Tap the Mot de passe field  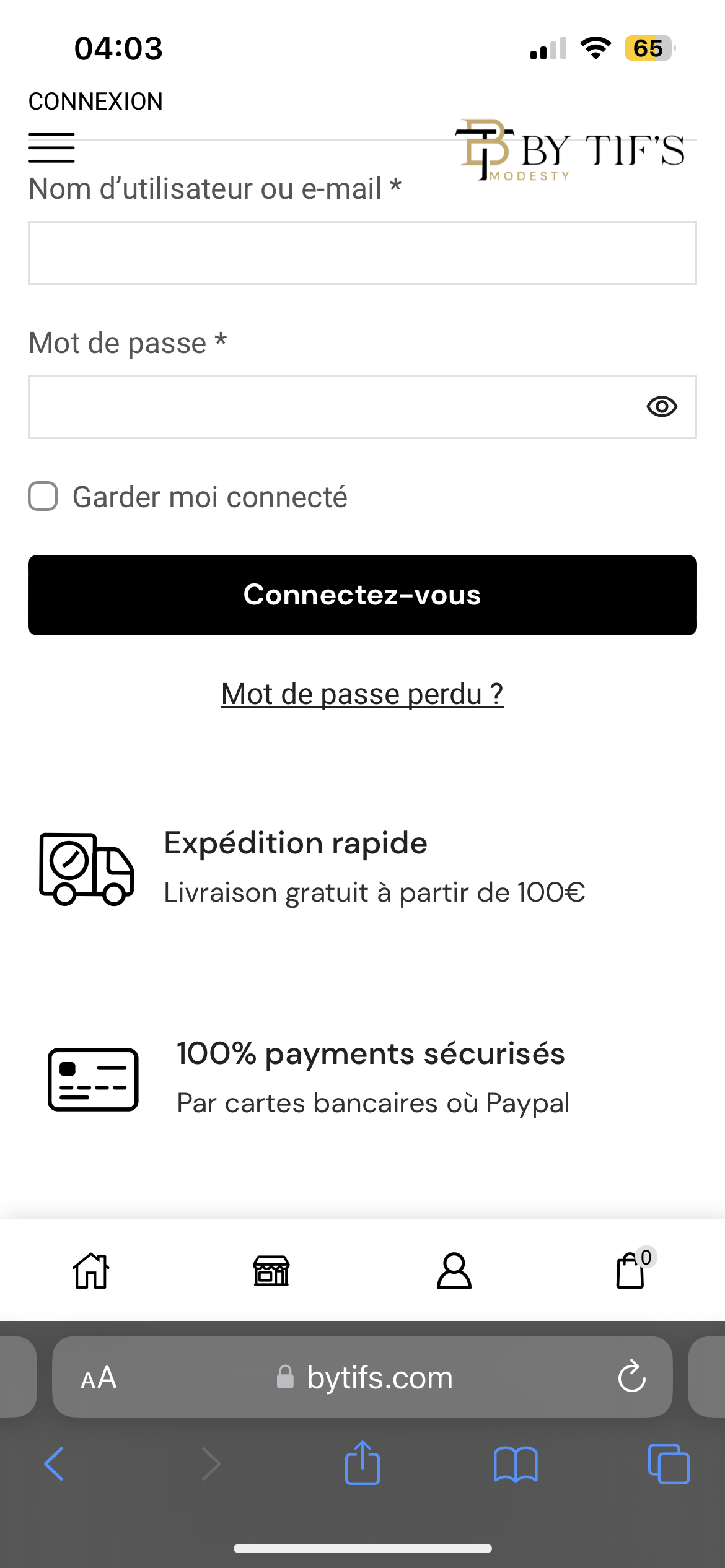tap(328, 407)
